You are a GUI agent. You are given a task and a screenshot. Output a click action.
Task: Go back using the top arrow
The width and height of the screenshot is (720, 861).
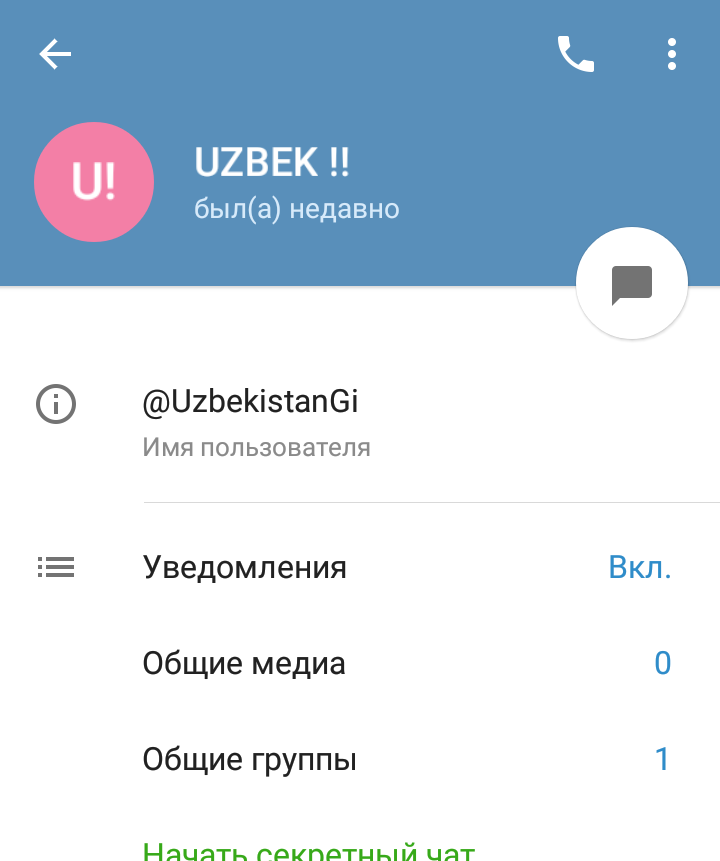(x=55, y=54)
